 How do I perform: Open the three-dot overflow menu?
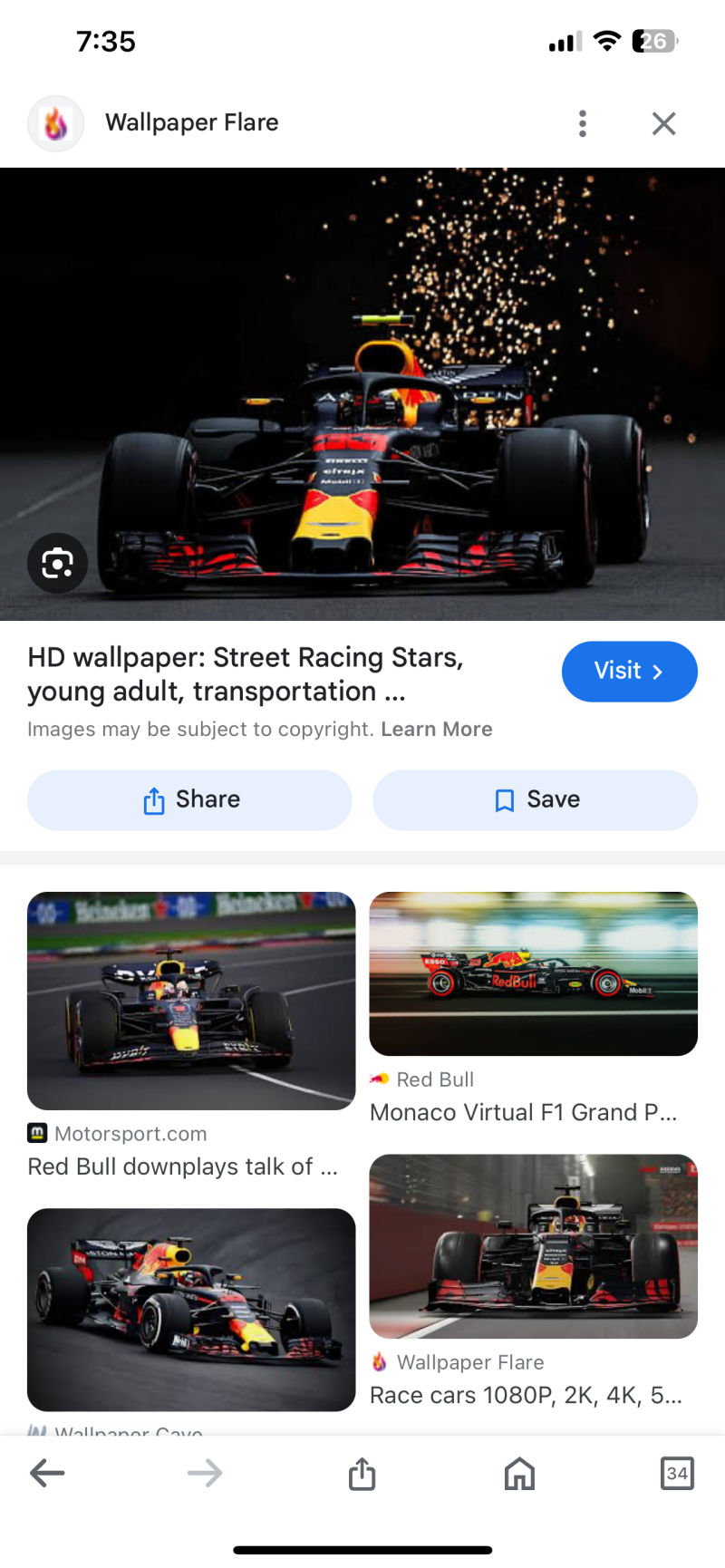coord(582,123)
